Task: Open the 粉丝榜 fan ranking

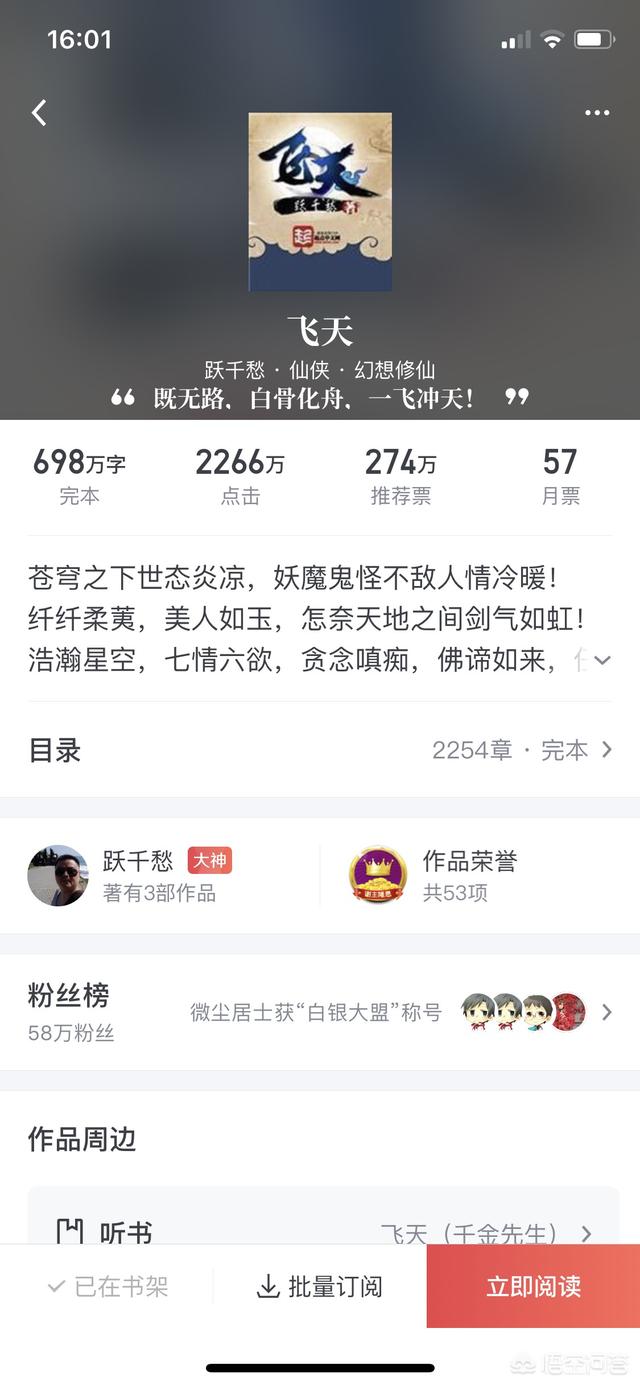Action: click(320, 1012)
